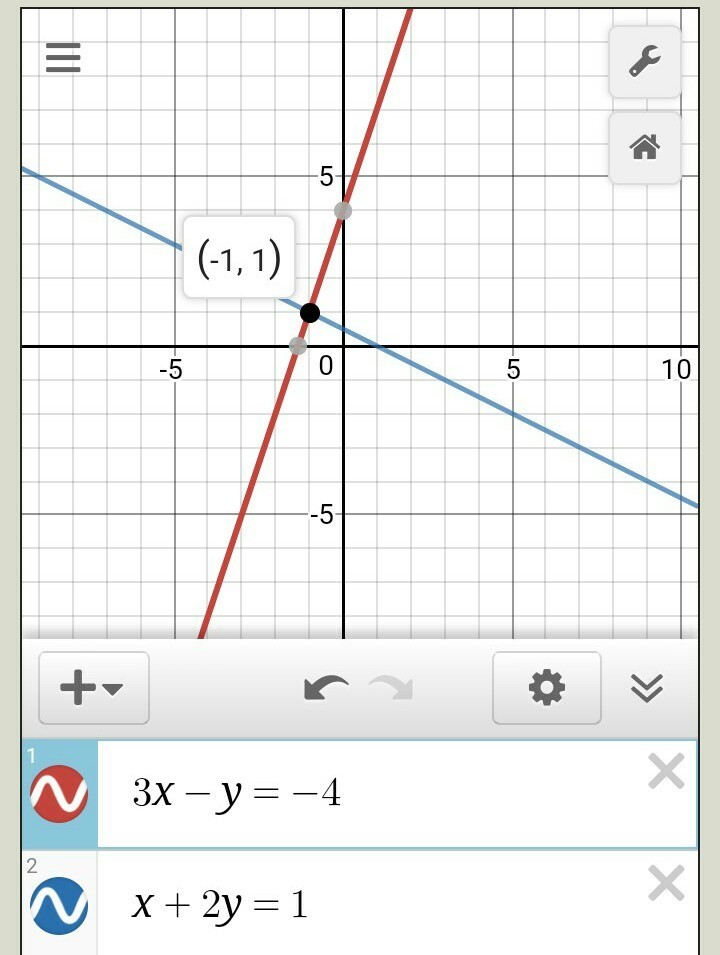
Task: Delete the expression x + 2y = 1
Action: [x=666, y=884]
